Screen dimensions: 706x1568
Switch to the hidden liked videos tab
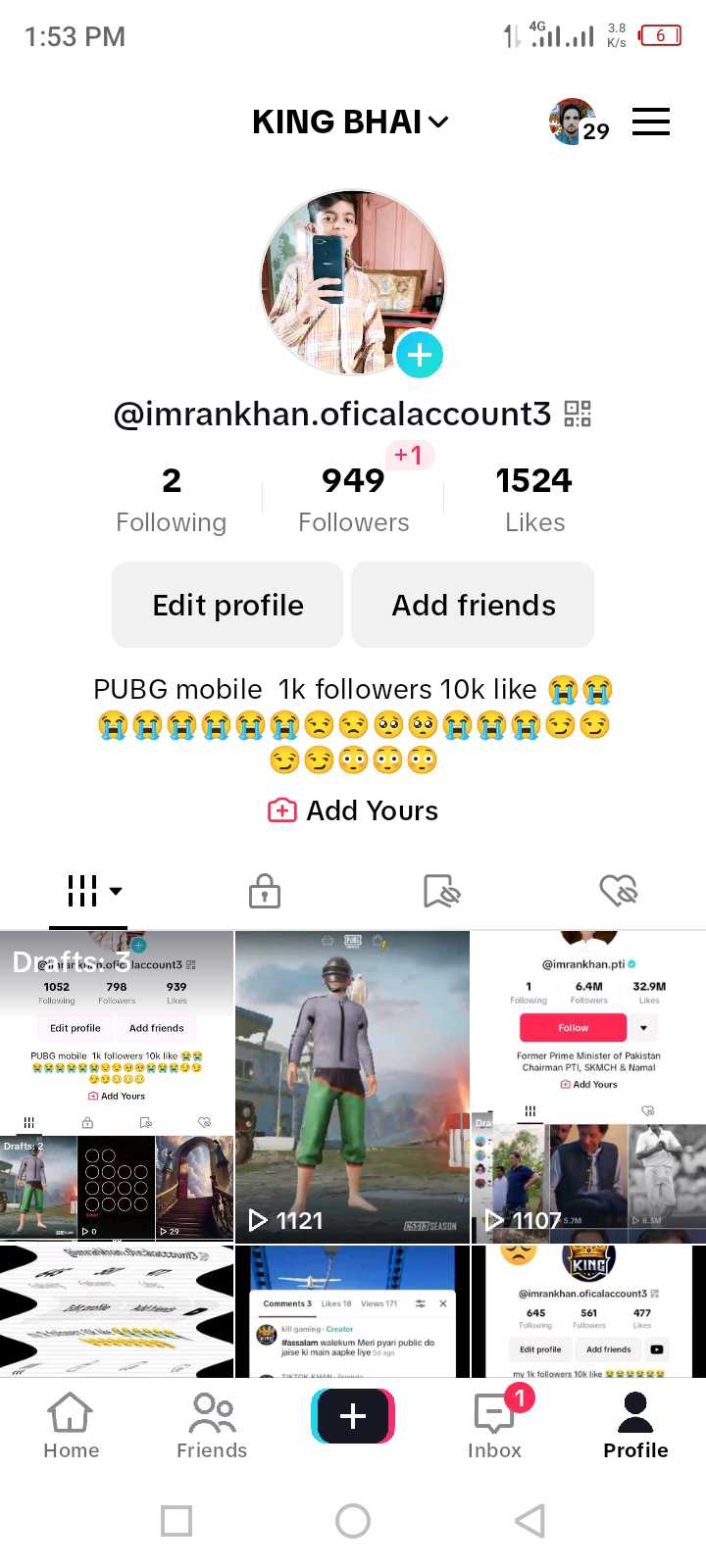tap(619, 891)
